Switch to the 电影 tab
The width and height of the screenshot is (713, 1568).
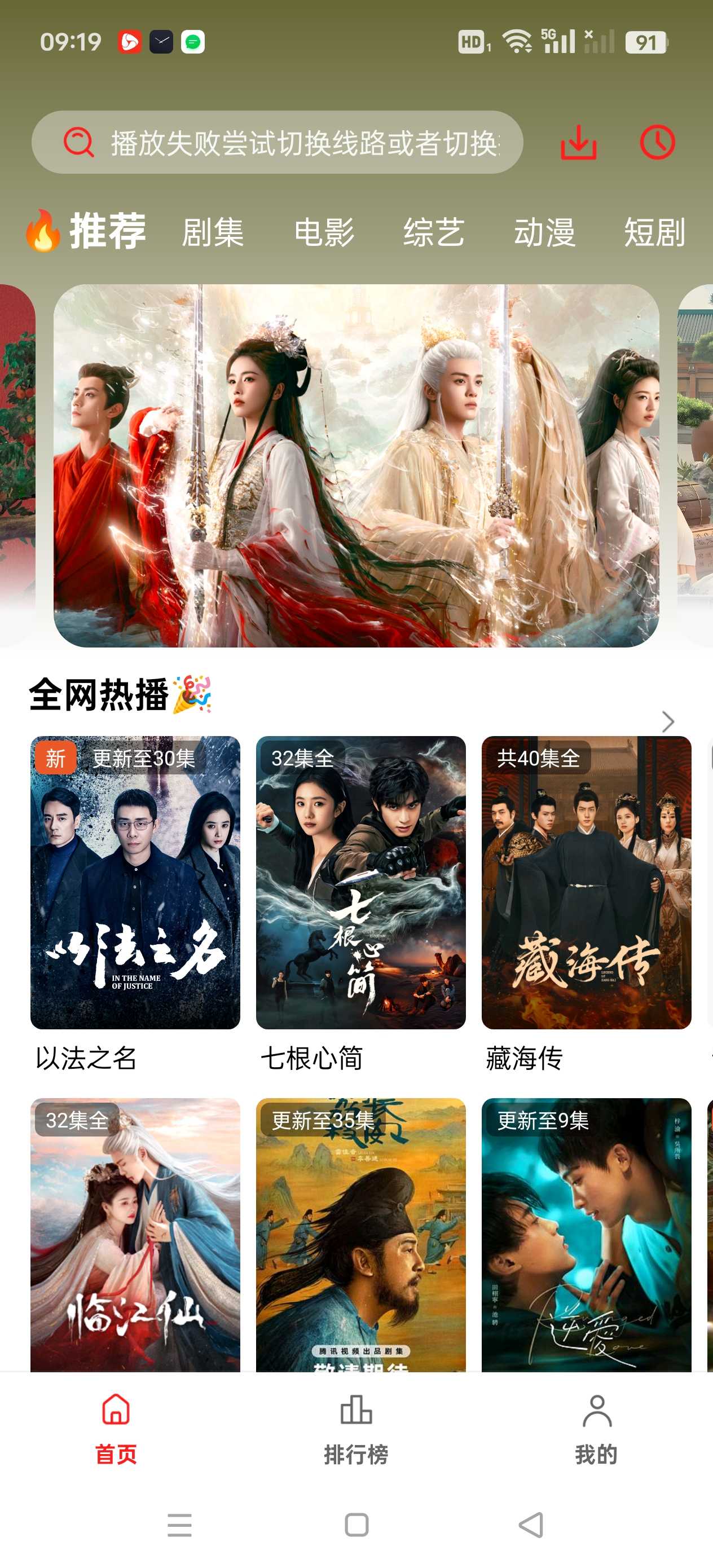(324, 232)
